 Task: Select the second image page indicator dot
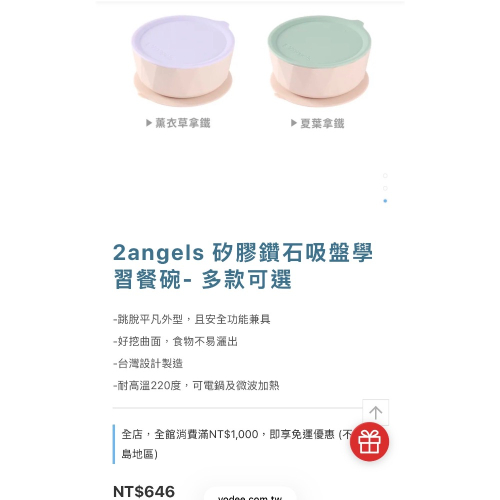(385, 188)
